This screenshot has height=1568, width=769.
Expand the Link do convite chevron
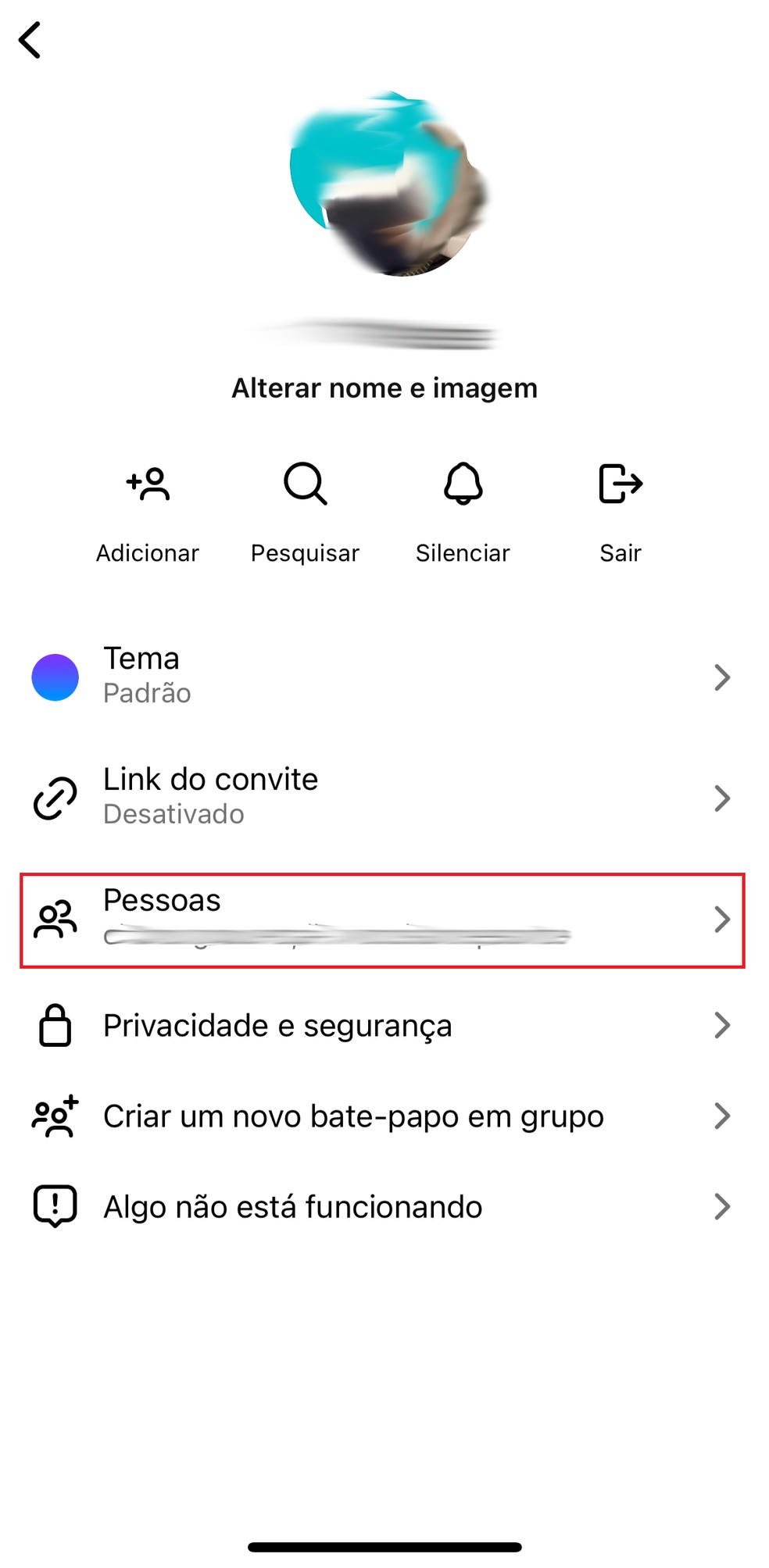[x=722, y=797]
